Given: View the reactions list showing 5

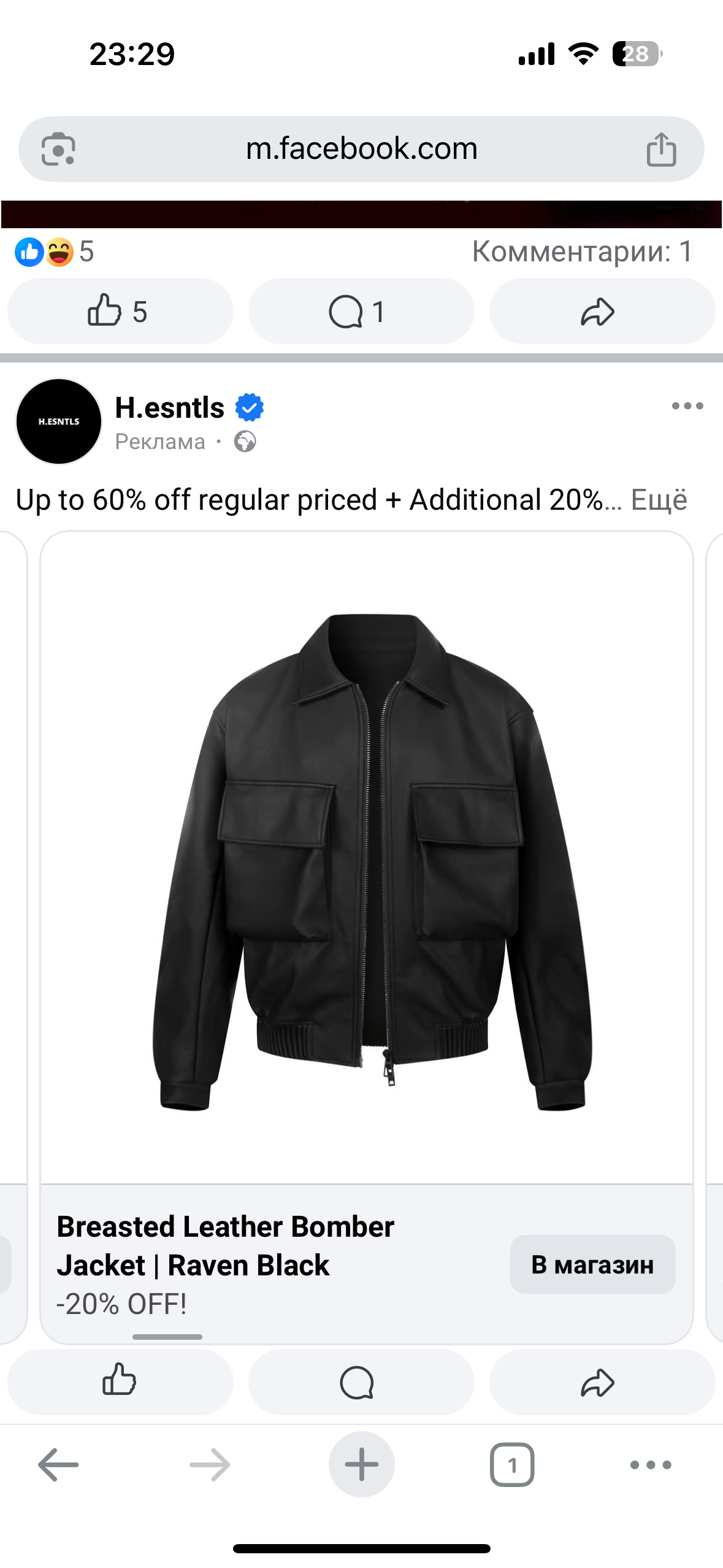Looking at the screenshot, I should coord(54,252).
